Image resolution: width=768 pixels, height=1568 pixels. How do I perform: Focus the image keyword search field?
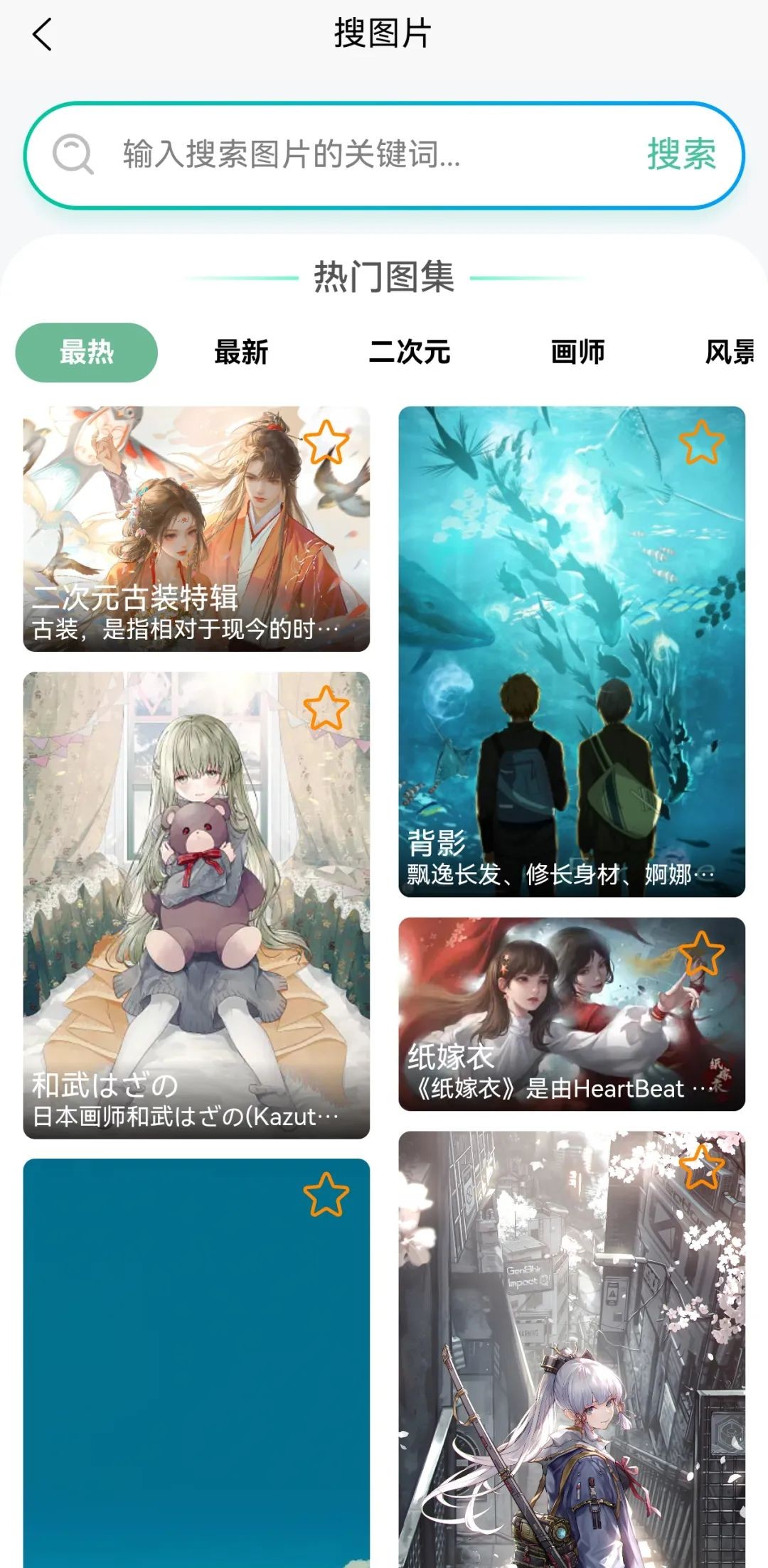[356, 154]
